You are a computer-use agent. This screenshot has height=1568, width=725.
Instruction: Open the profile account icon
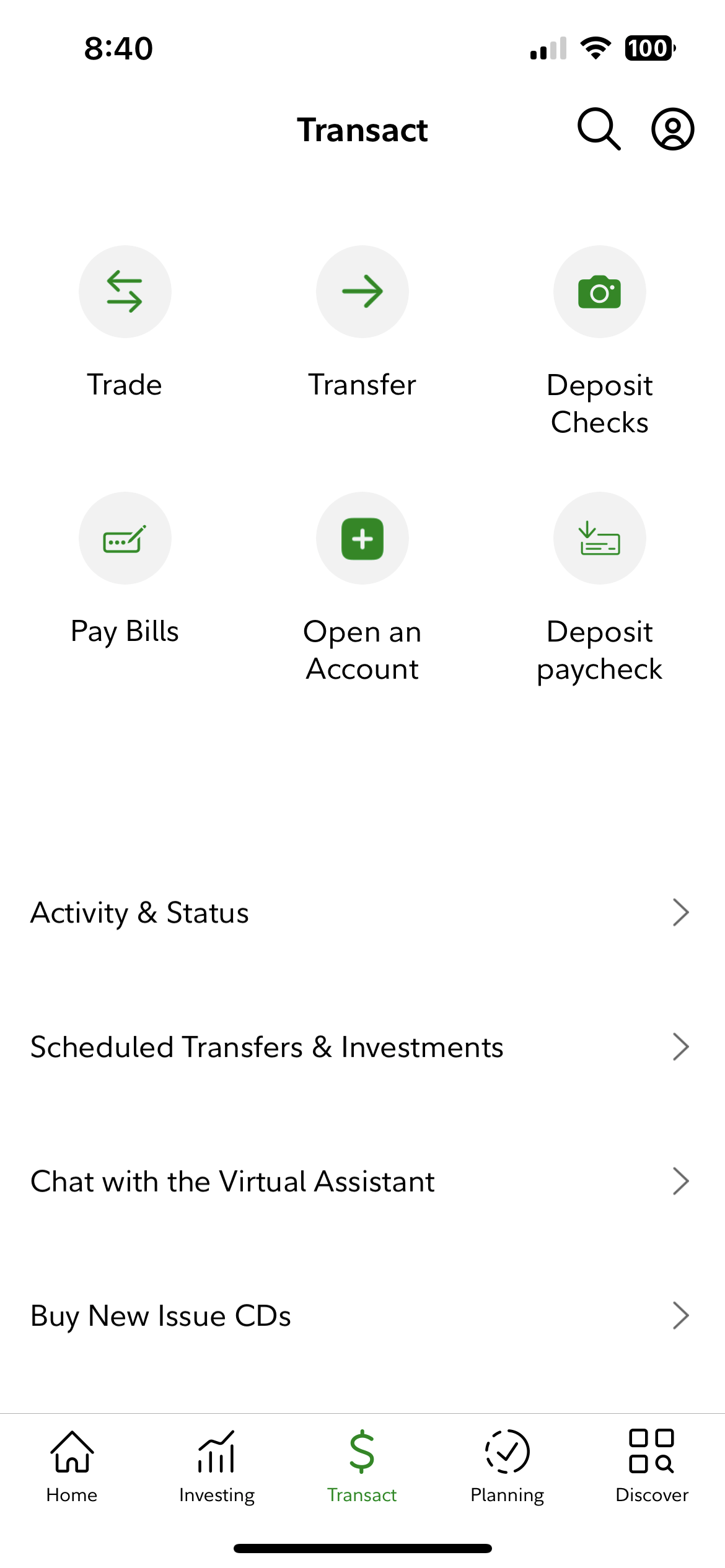672,129
